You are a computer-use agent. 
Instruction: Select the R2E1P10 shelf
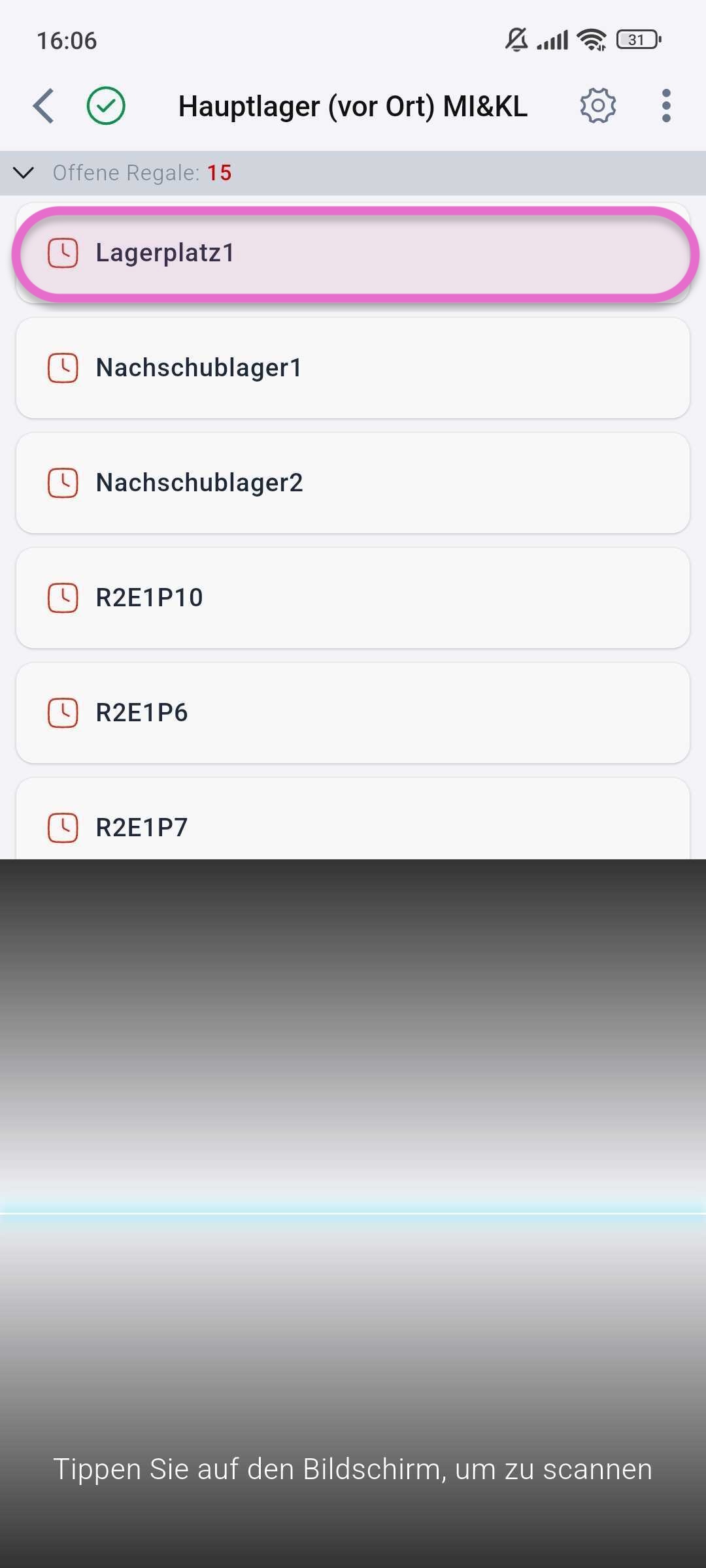[x=353, y=598]
